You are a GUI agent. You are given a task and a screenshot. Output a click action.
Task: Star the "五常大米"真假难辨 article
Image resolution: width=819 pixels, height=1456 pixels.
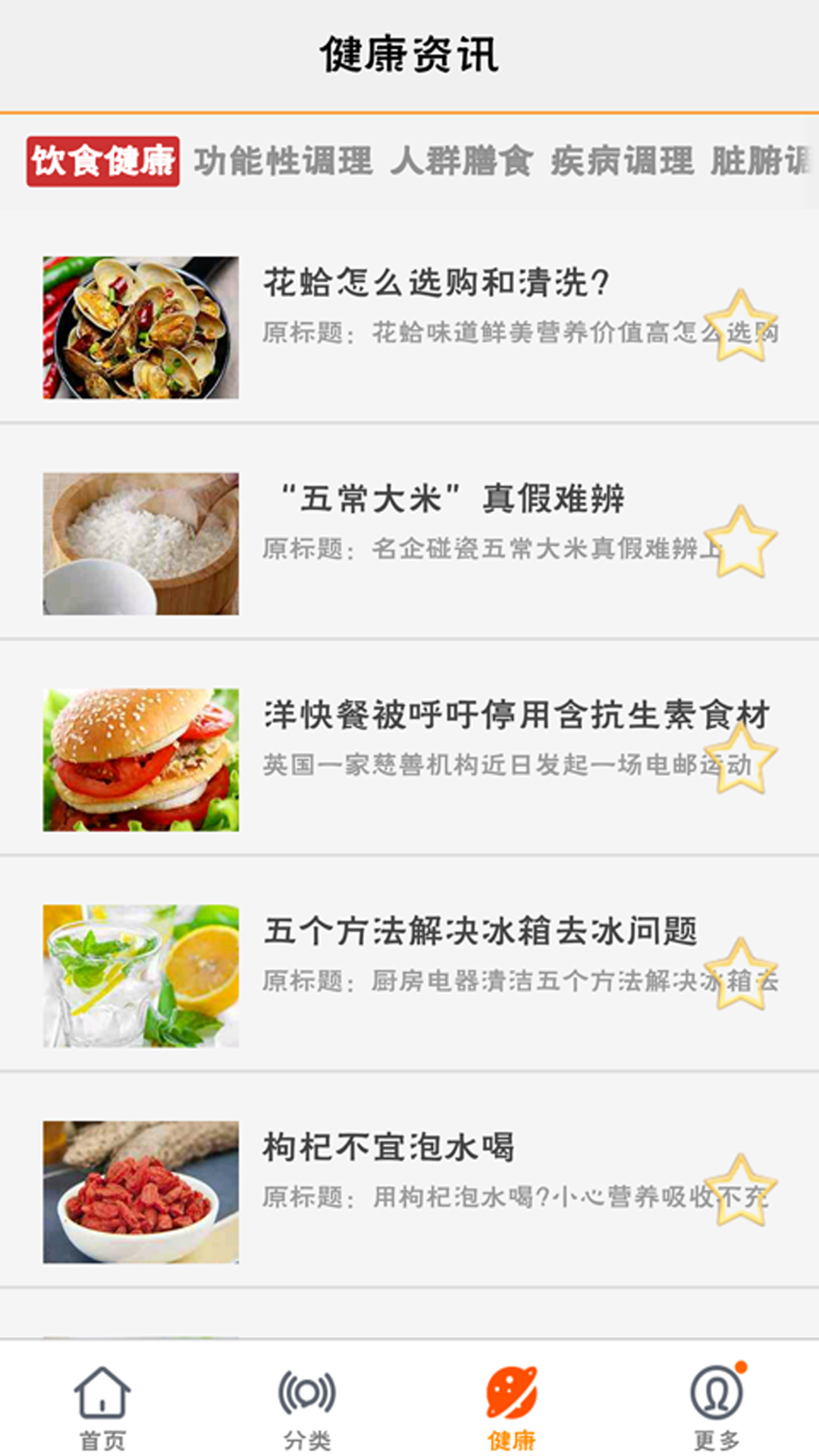[x=740, y=543]
